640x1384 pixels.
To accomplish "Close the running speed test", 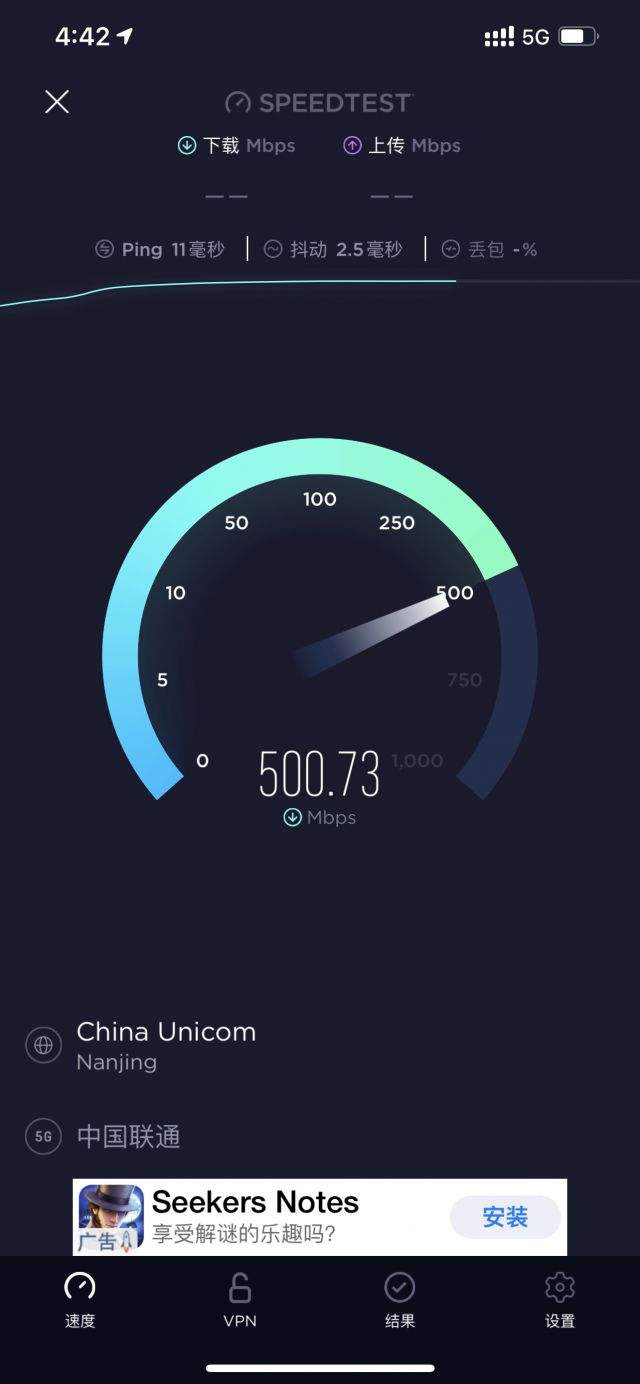I will [57, 102].
